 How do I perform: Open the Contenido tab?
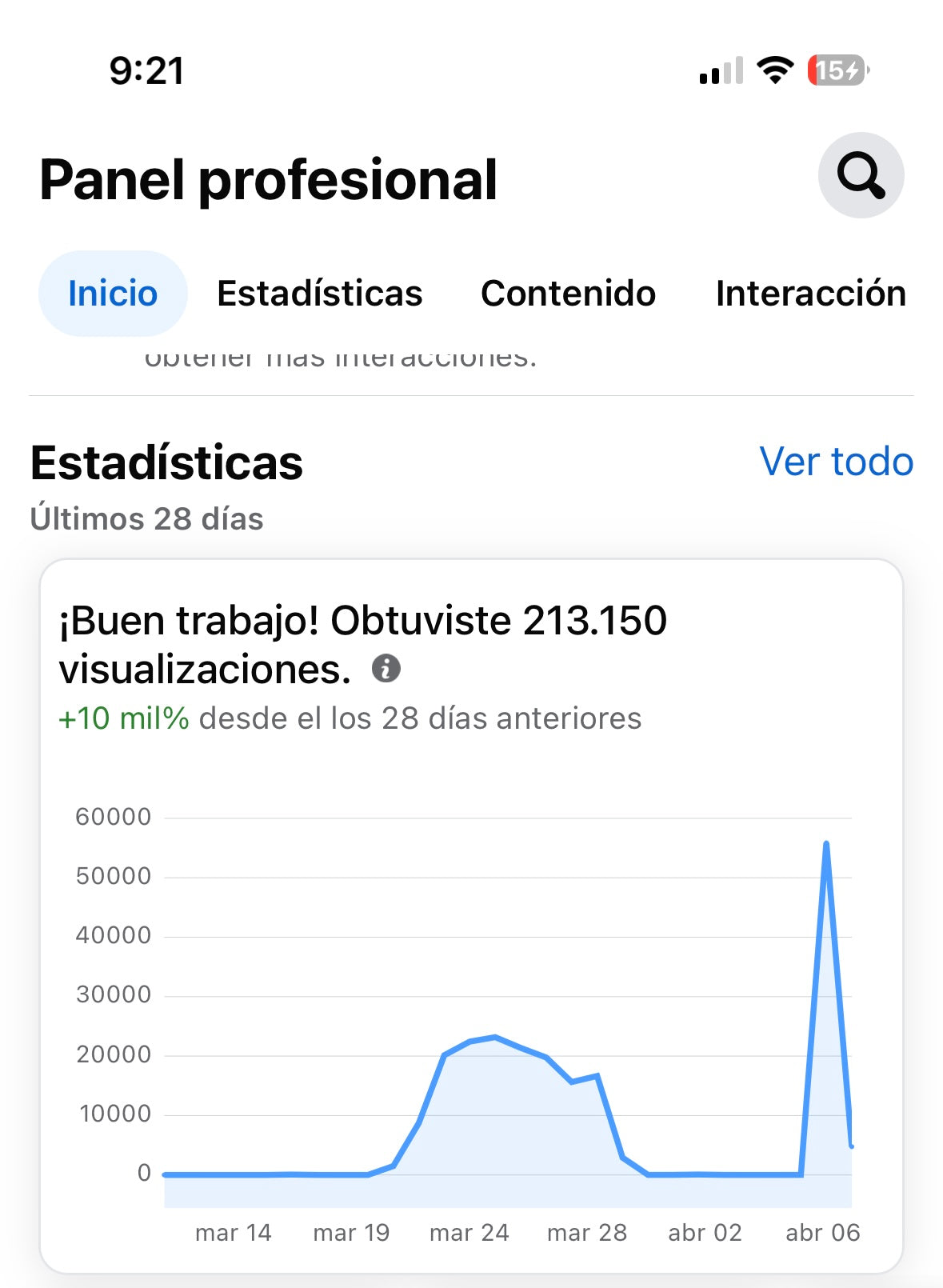567,294
